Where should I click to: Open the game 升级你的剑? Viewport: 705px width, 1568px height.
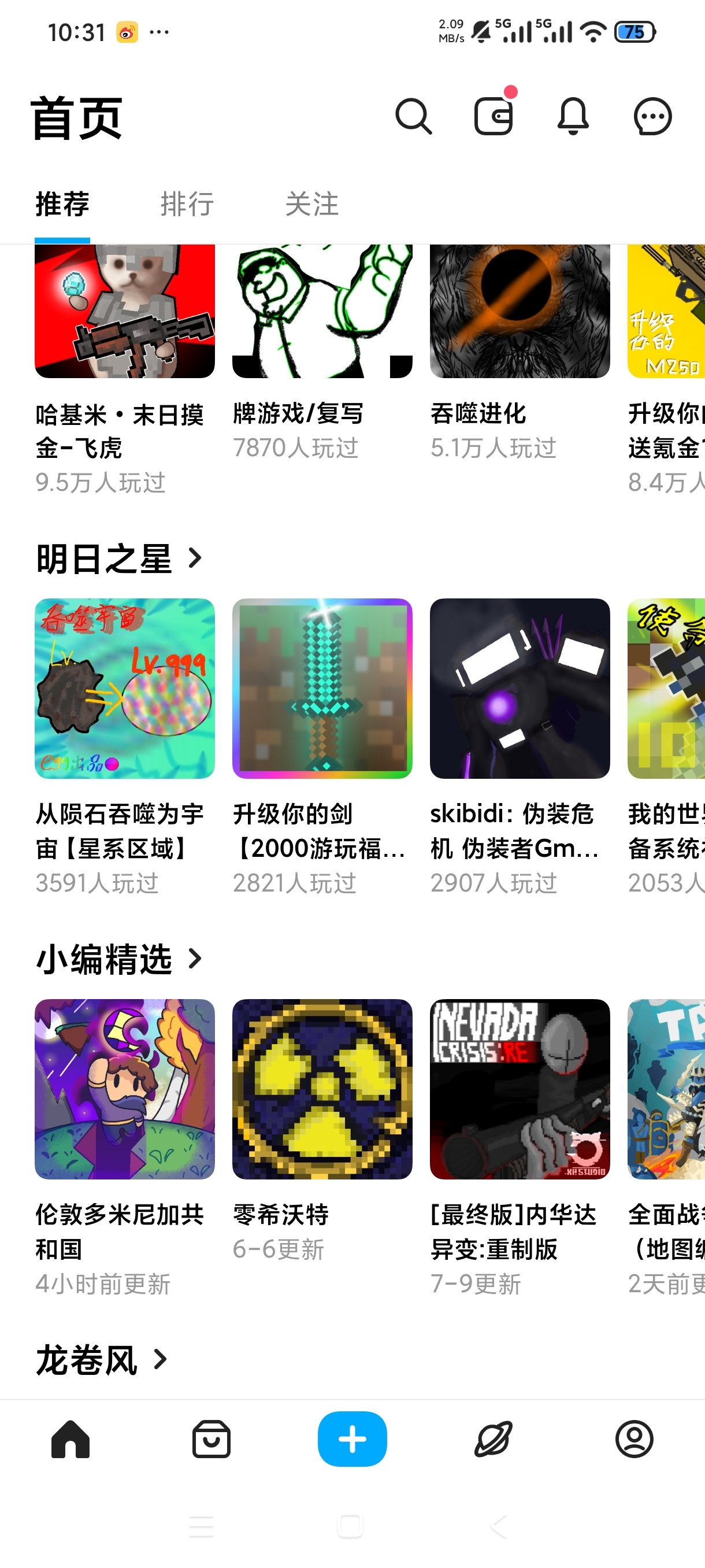[x=322, y=748]
